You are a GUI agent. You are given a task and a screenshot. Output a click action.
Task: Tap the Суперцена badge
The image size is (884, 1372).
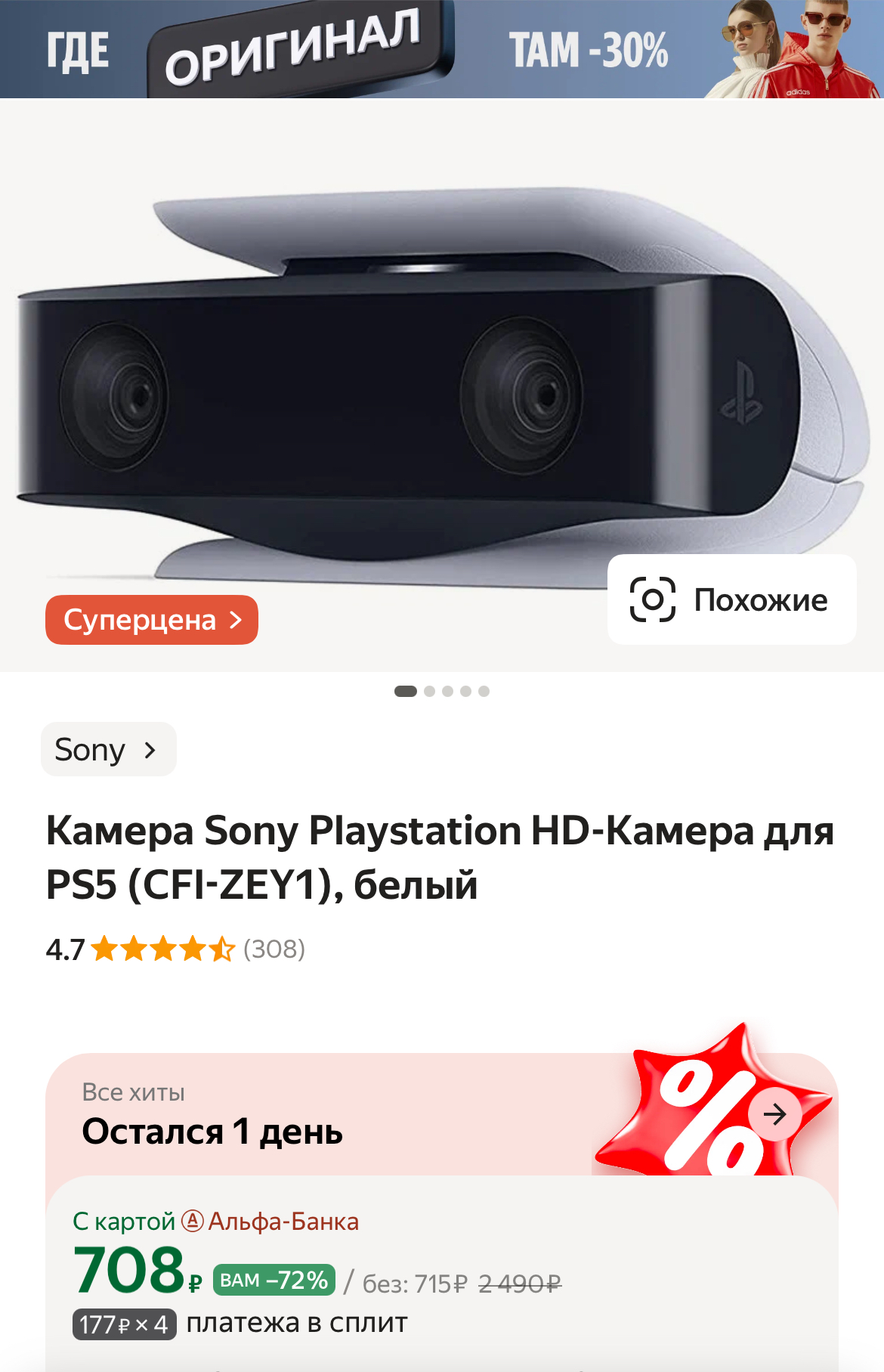(x=152, y=620)
